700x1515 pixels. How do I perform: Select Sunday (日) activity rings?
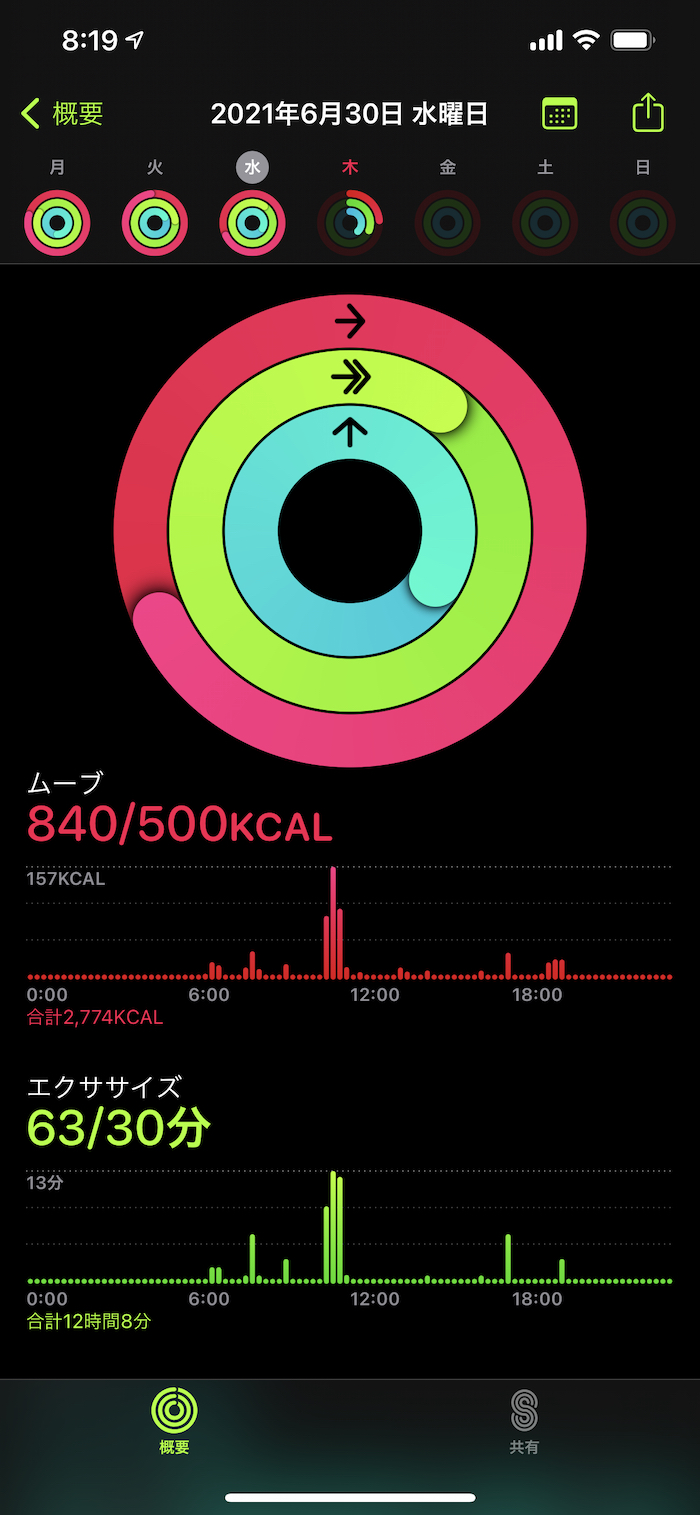click(642, 222)
